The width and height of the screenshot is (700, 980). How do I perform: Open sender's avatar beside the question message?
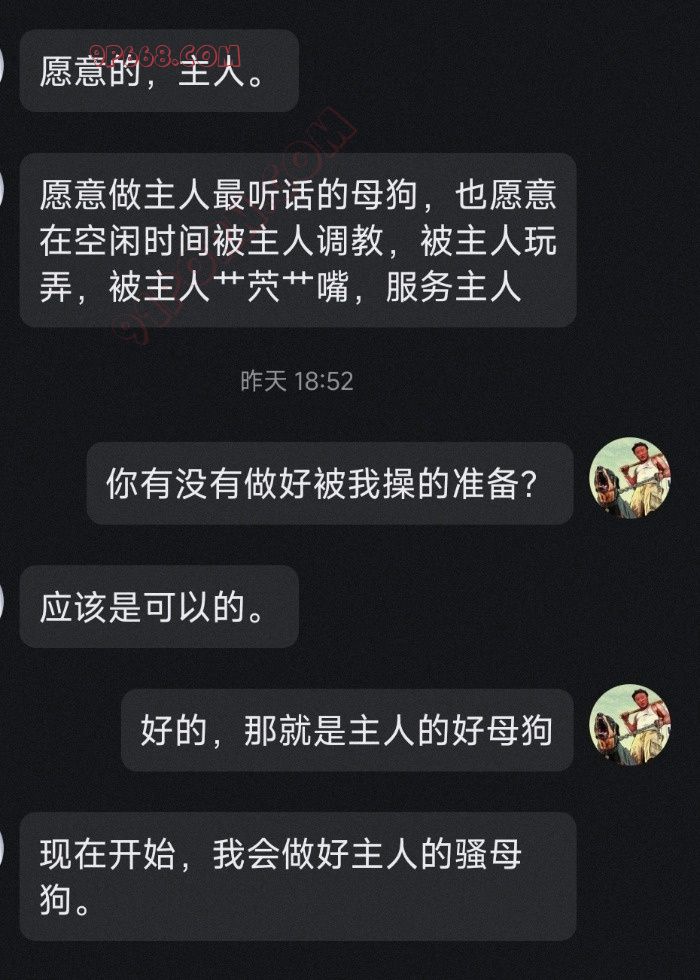pos(630,478)
